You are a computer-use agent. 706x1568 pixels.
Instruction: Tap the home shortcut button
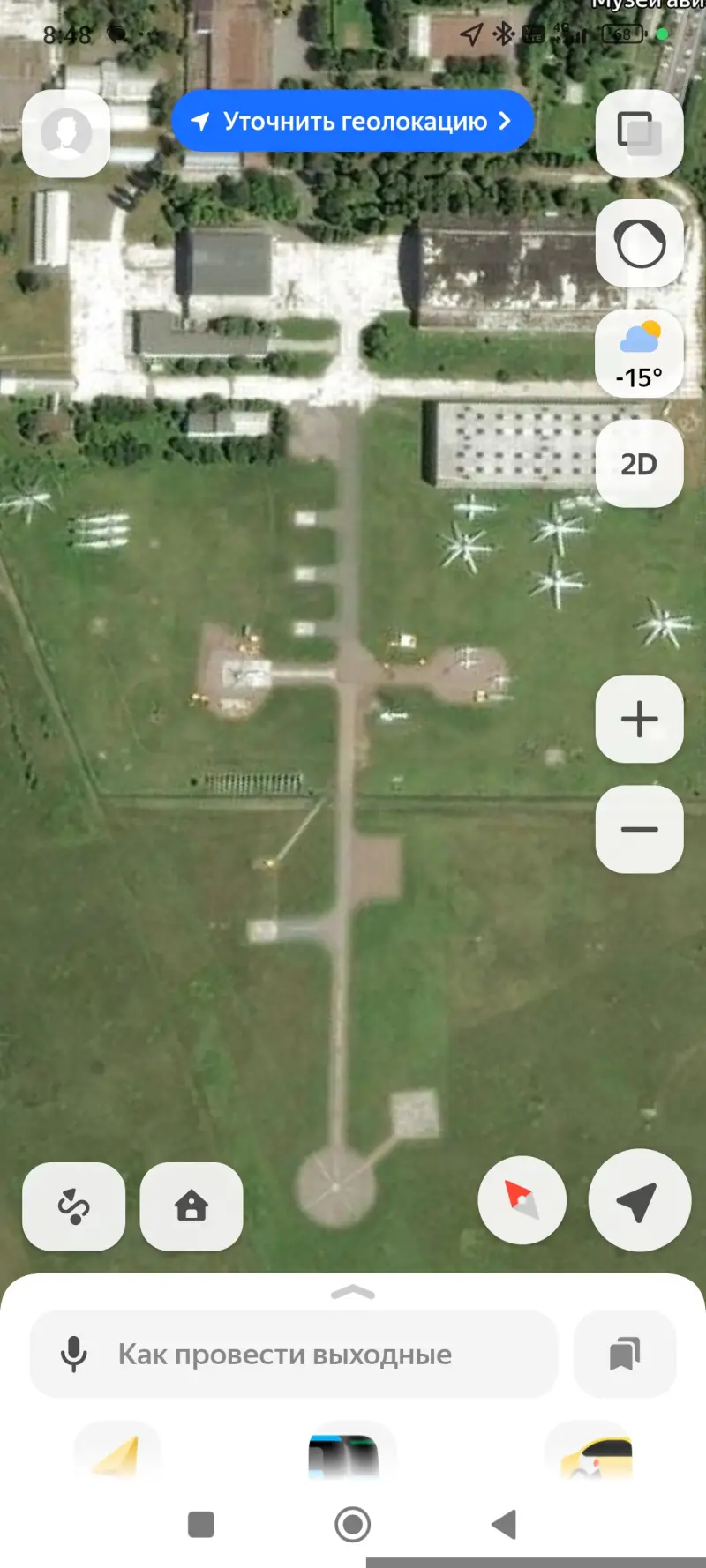192,1206
